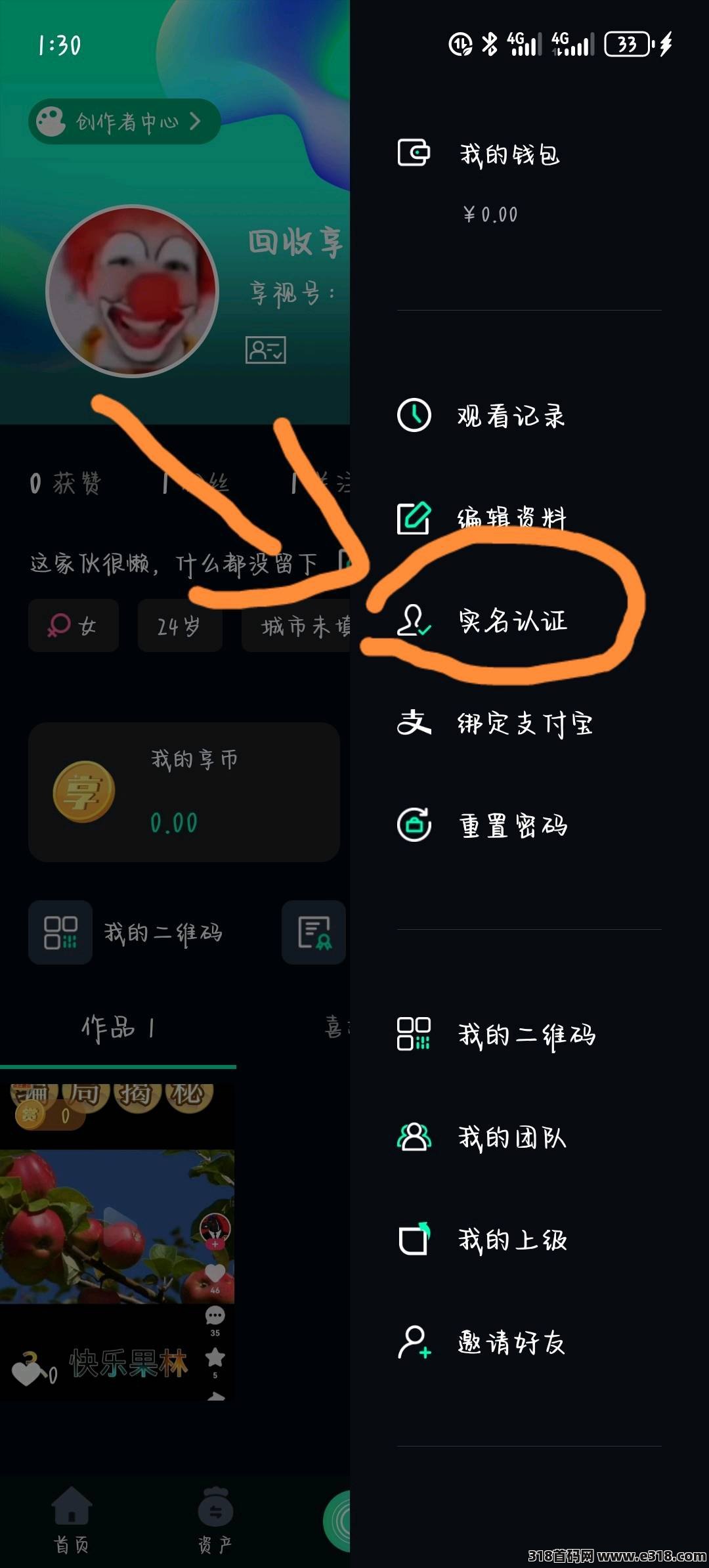This screenshot has height=1568, width=709.
Task: Open 我的享币 coin card
Action: (184, 792)
